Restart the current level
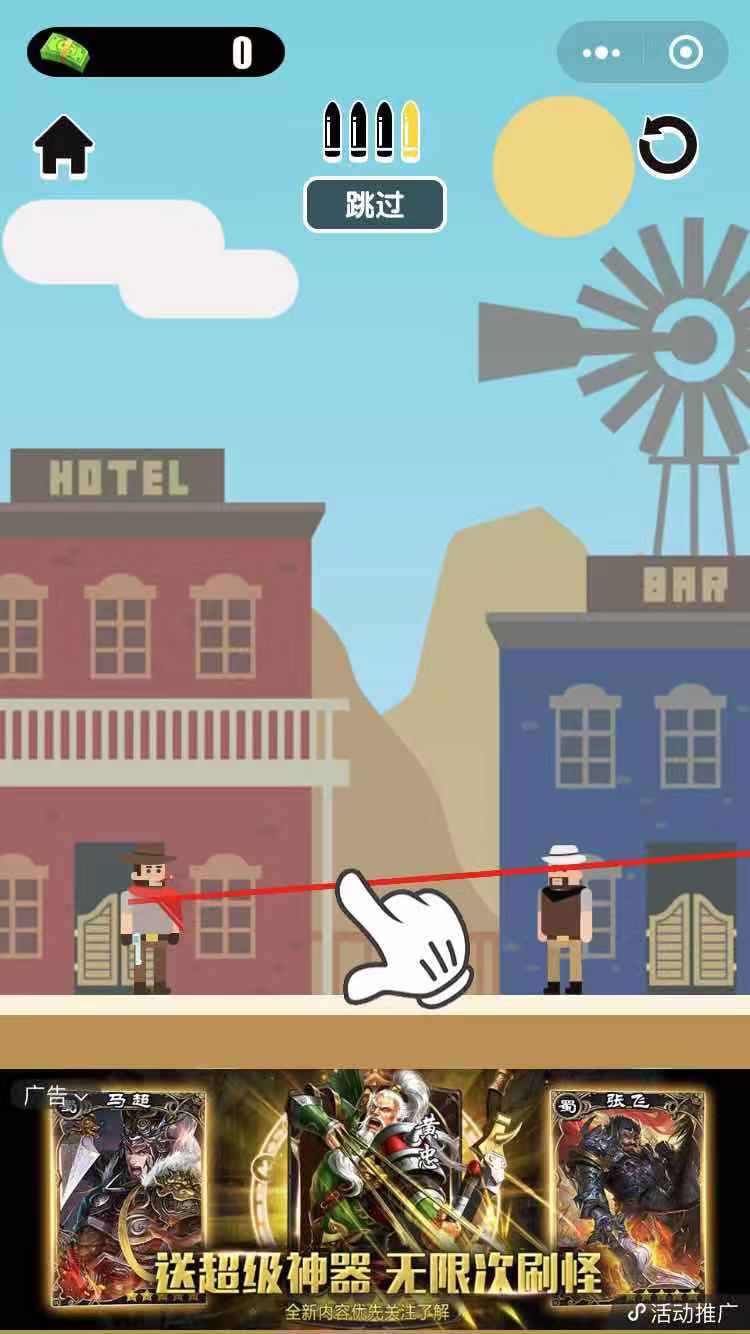Image resolution: width=750 pixels, height=1334 pixels. [x=667, y=147]
